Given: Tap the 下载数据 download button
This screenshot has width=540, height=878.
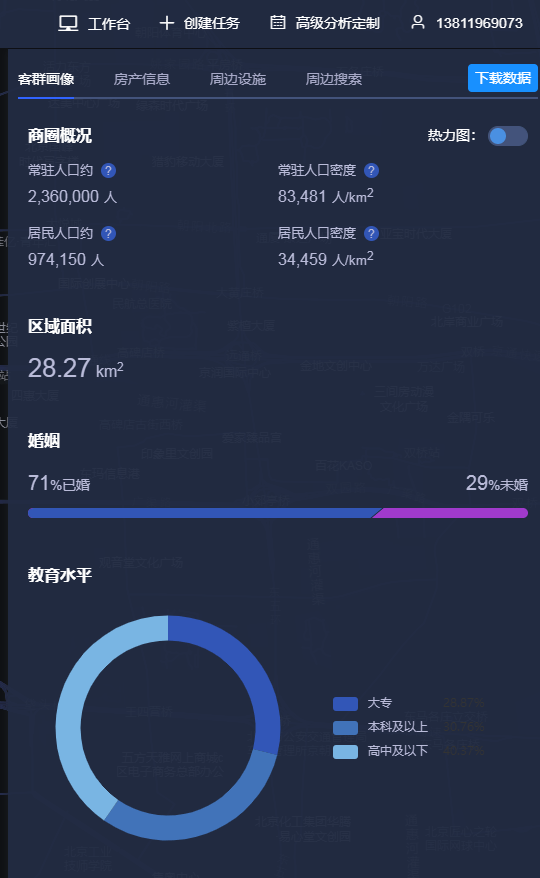Looking at the screenshot, I should (502, 78).
